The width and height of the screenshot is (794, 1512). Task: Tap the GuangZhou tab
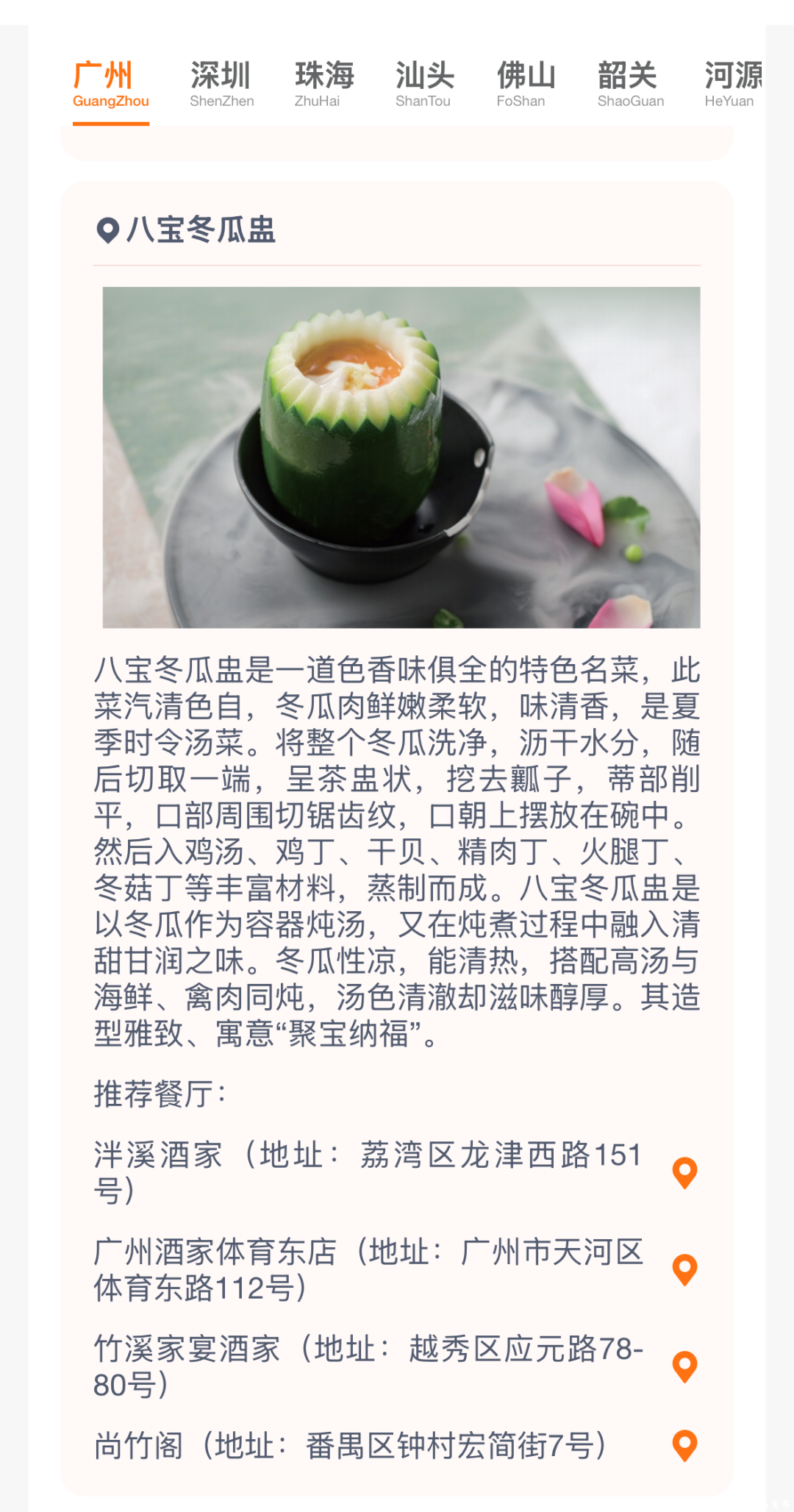(x=111, y=84)
